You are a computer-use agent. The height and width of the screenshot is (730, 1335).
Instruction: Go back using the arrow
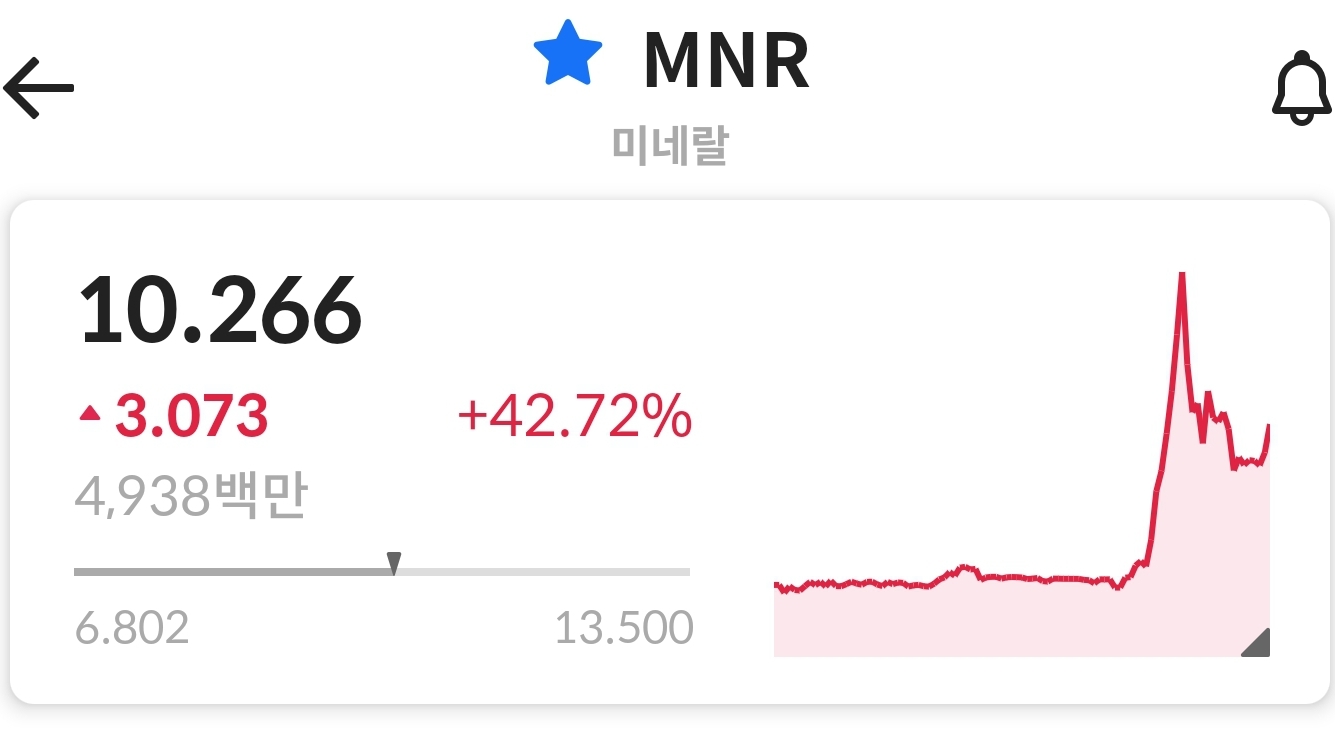[39, 88]
